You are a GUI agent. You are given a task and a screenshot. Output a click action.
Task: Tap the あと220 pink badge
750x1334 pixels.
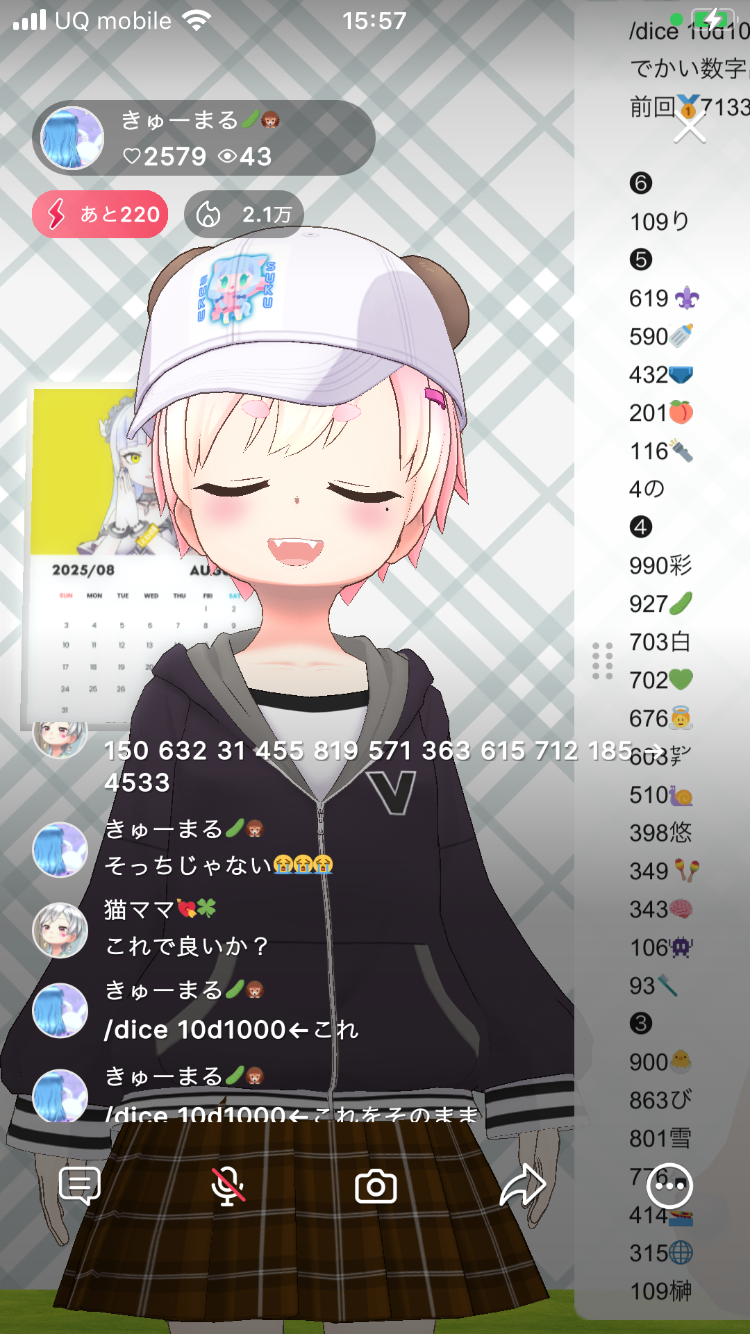[x=100, y=215]
